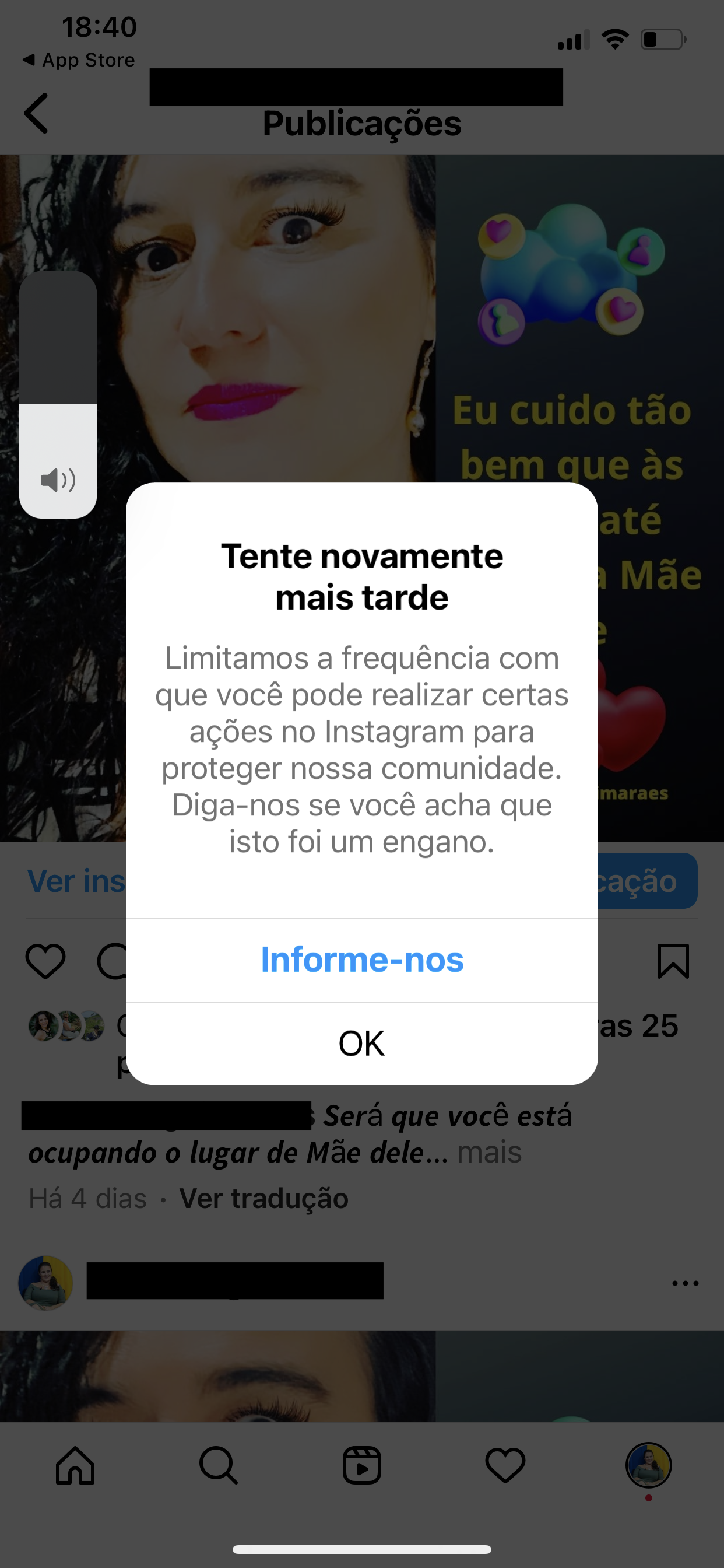Screen dimensions: 724x1568
Task: Switch to the Profile tab
Action: [649, 1465]
